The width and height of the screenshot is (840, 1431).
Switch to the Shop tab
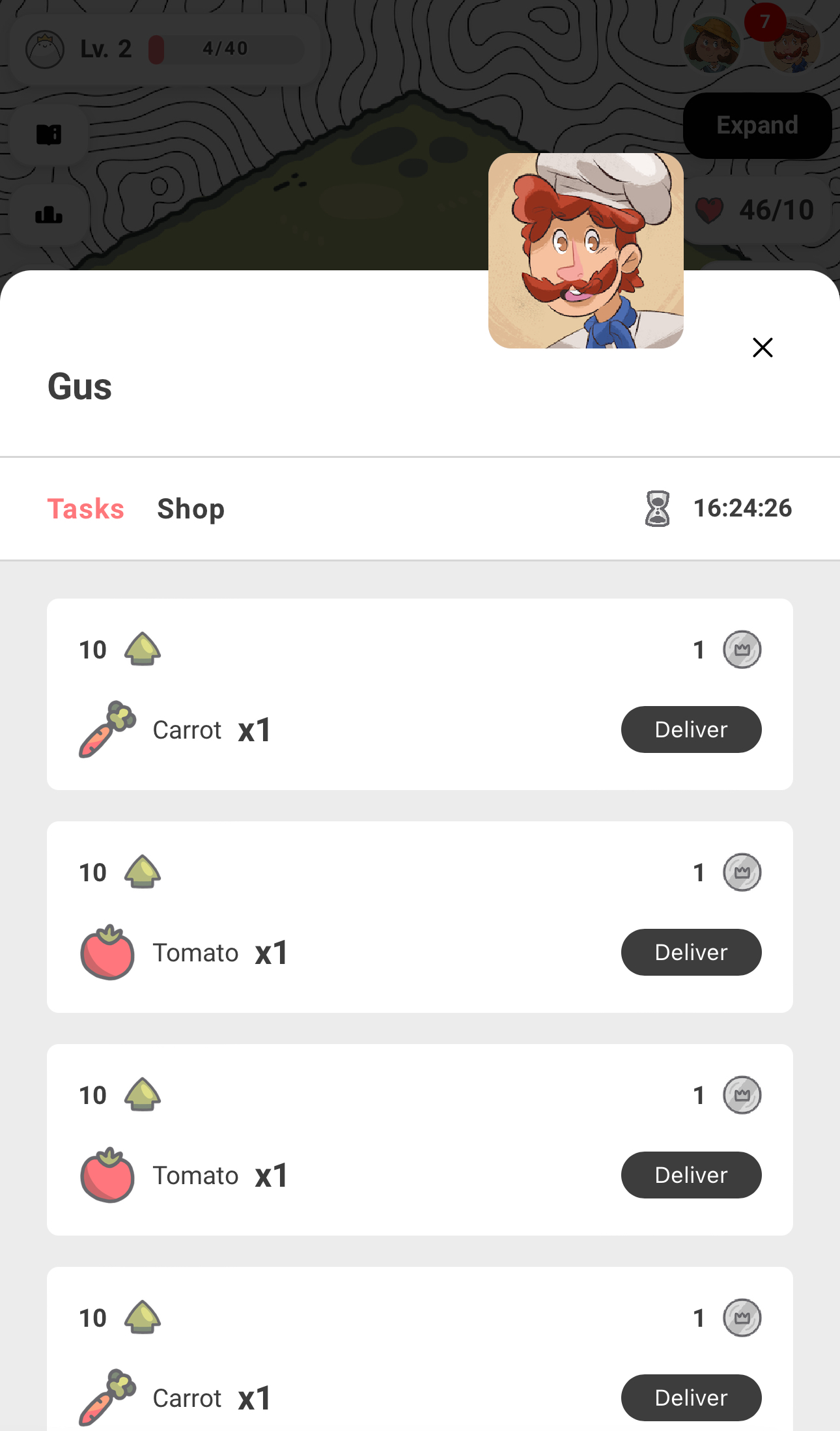pos(191,509)
